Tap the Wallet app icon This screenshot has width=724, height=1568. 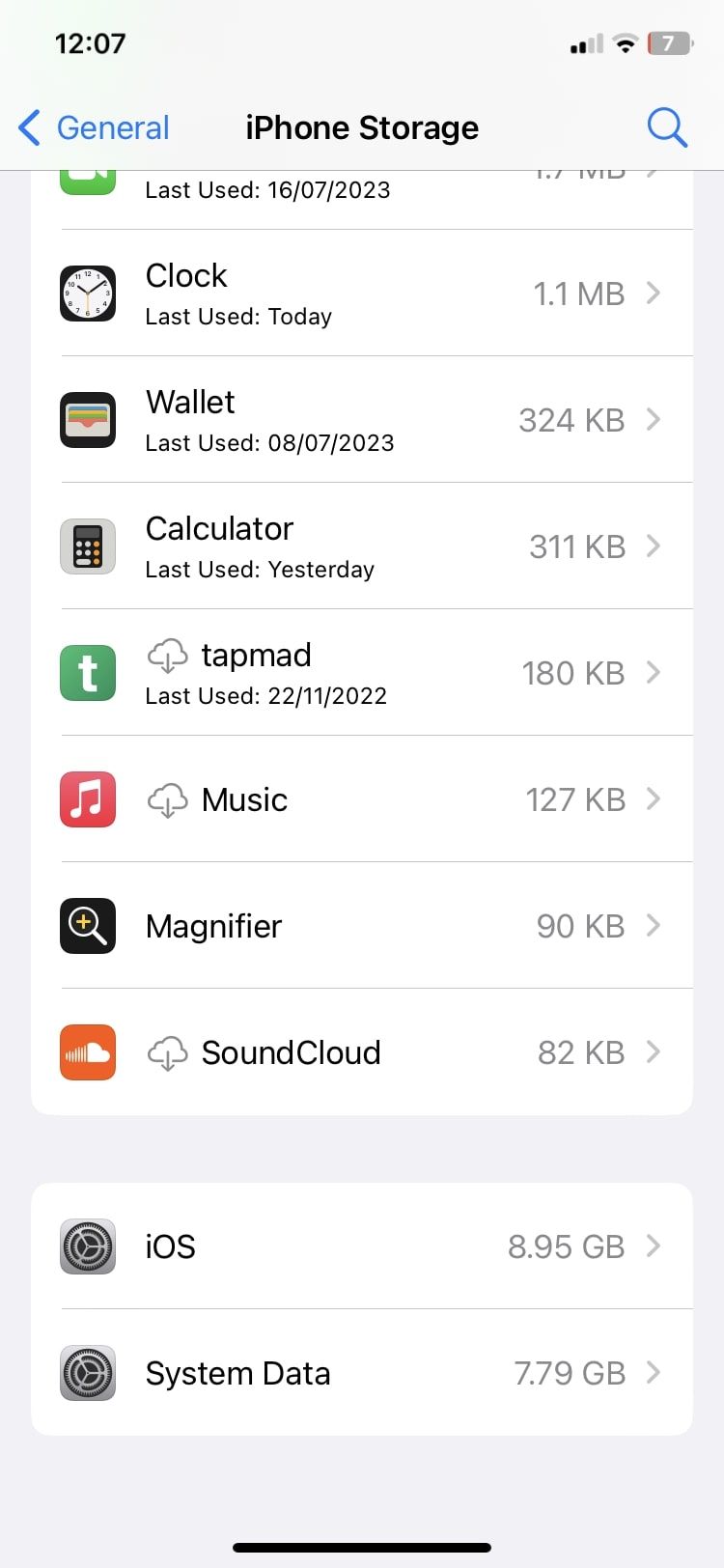click(x=87, y=420)
